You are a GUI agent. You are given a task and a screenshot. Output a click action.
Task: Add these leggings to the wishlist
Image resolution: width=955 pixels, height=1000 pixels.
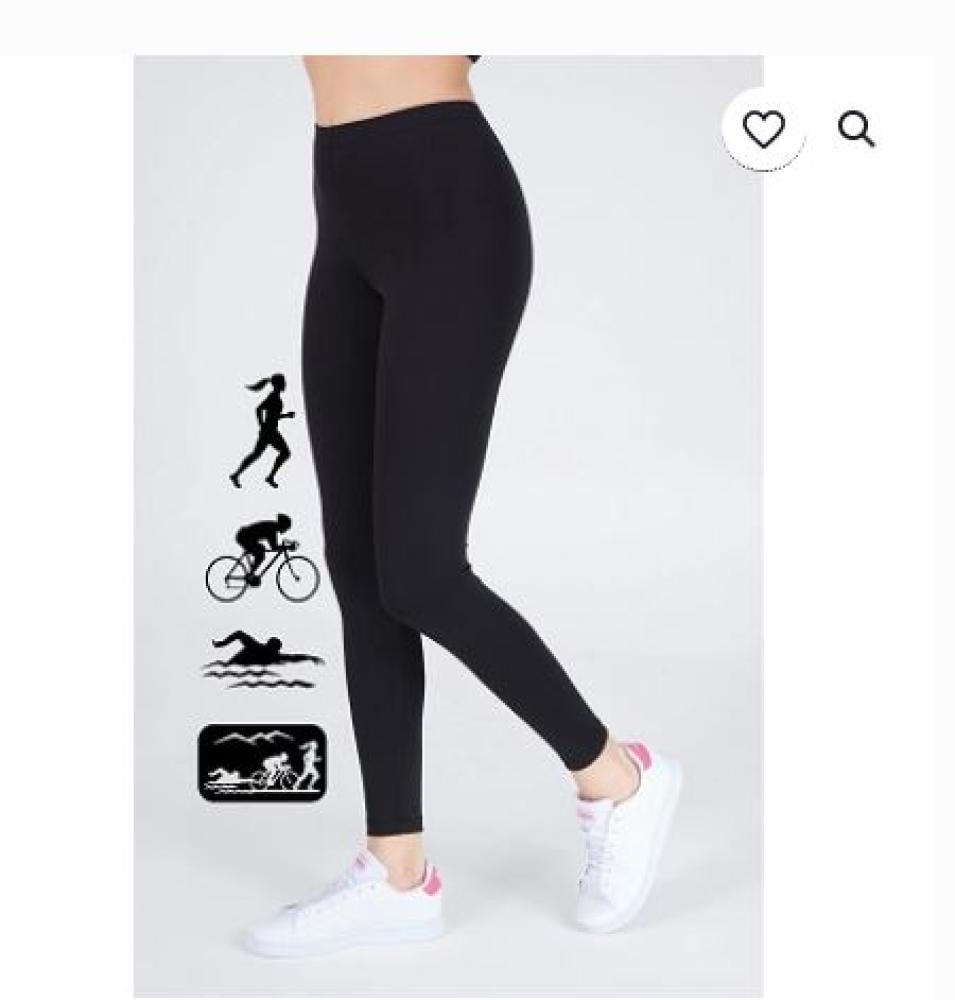[764, 130]
